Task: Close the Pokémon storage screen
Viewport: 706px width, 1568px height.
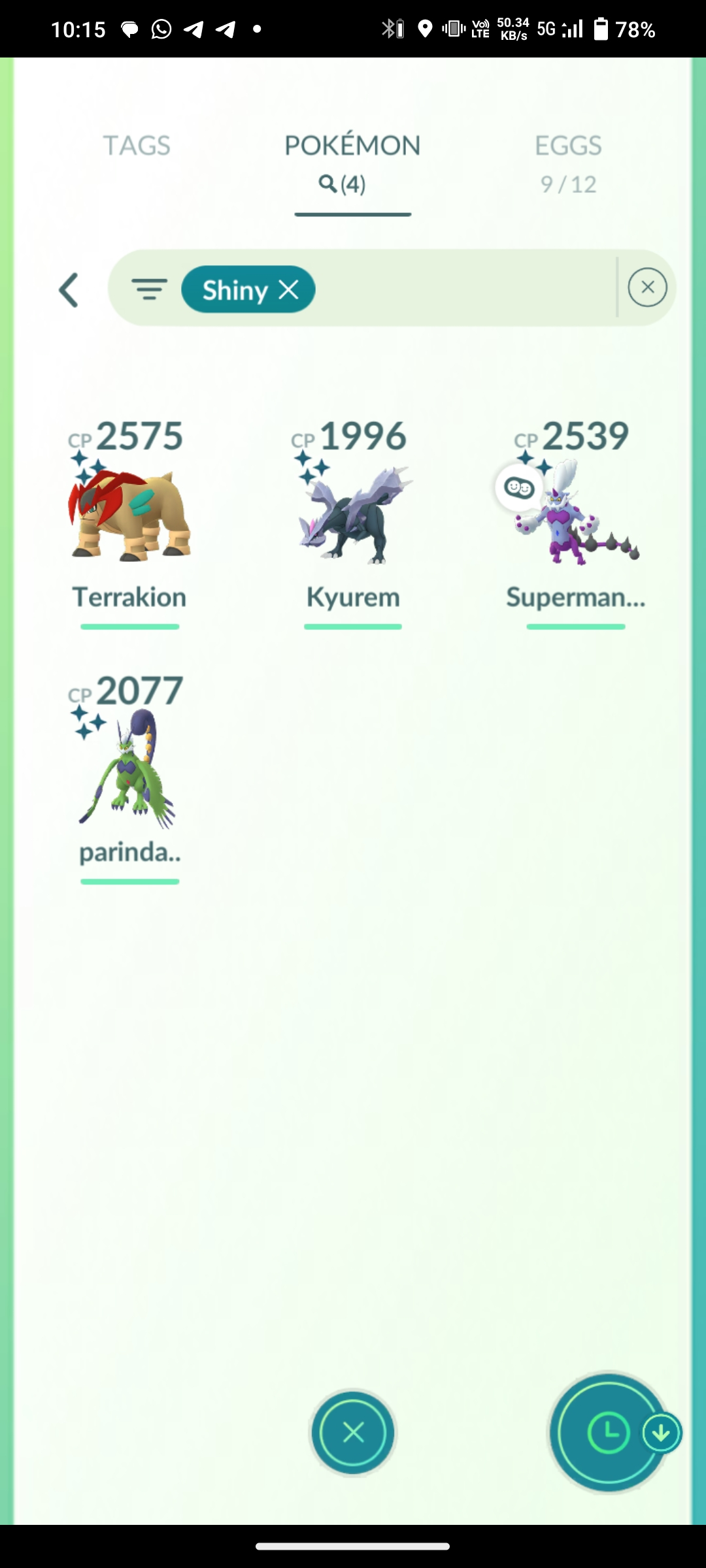Action: (353, 1433)
